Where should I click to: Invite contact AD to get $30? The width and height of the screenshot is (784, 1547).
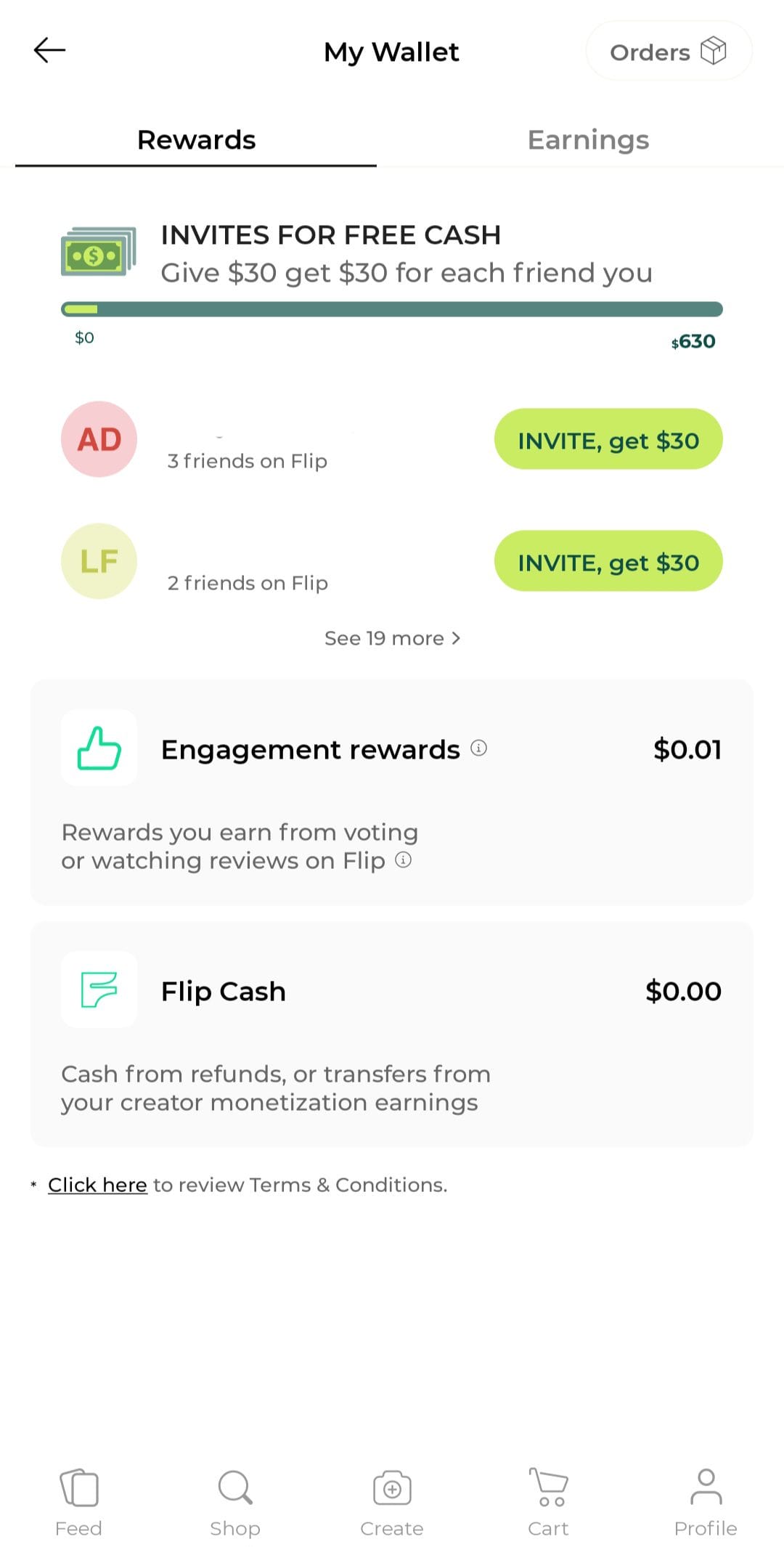pos(608,439)
